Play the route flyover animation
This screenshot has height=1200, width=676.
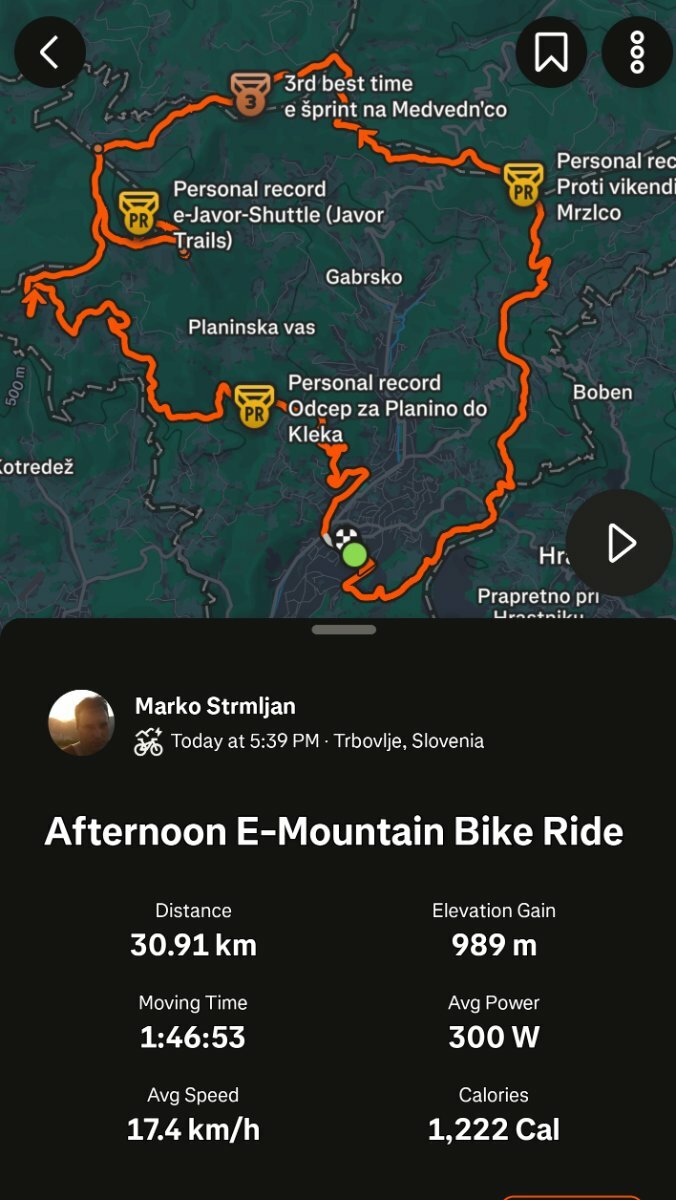620,543
